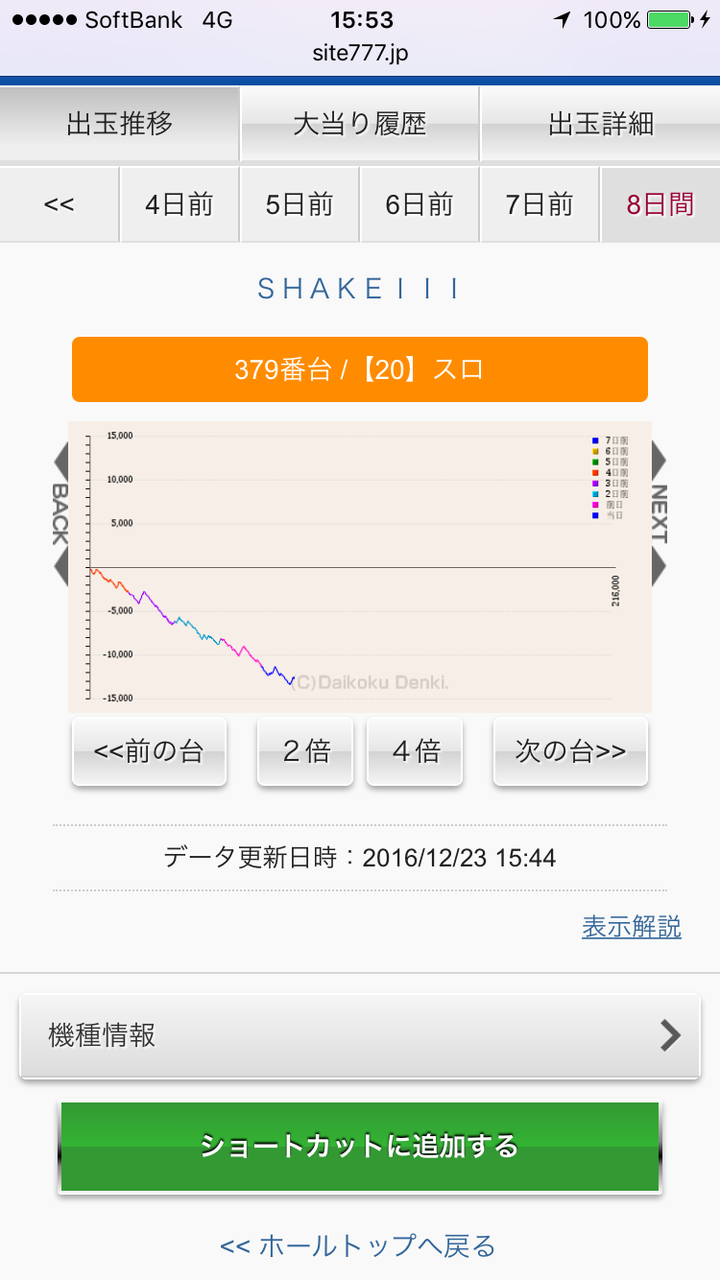This screenshot has height=1280, width=720.
Task: View the 出玉詳細 tab
Action: (600, 124)
